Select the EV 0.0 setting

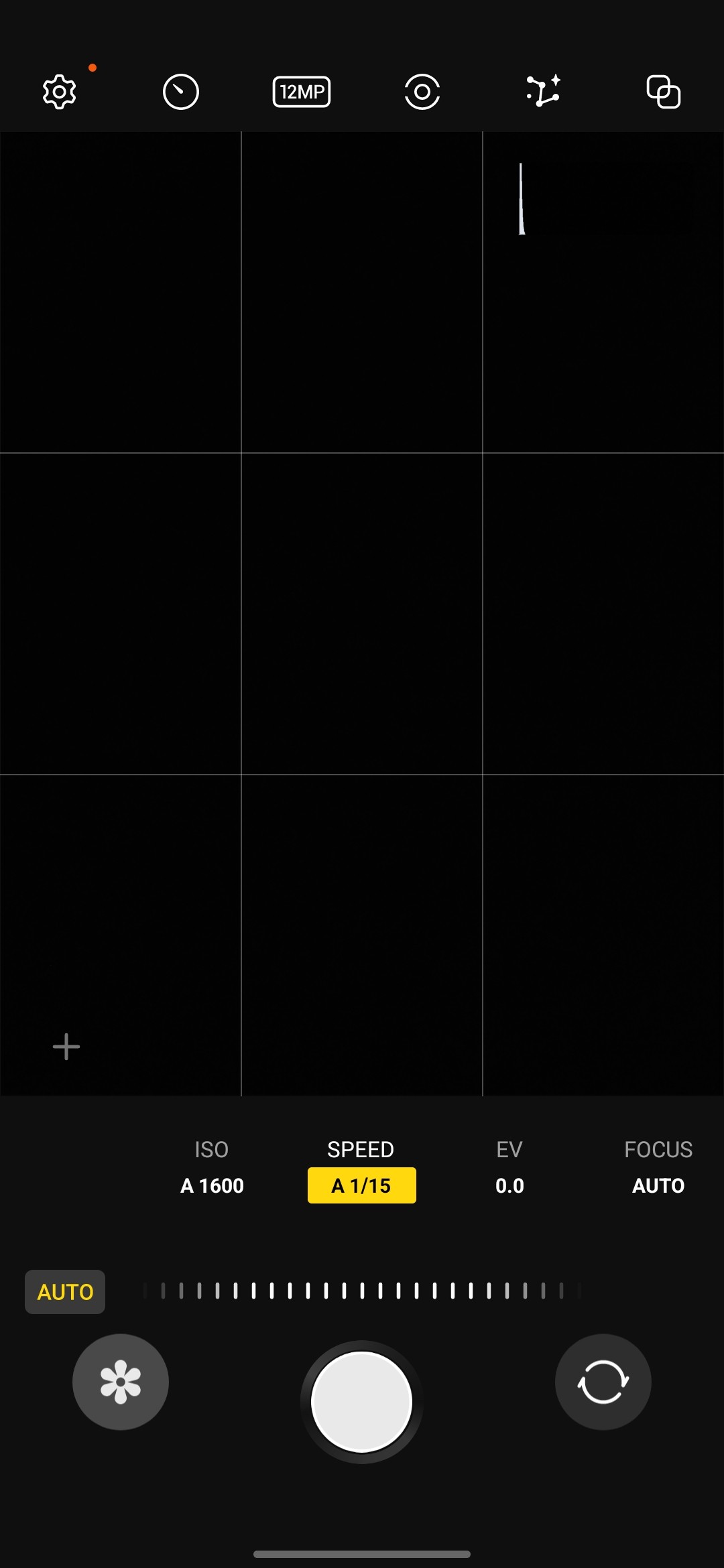[509, 1168]
